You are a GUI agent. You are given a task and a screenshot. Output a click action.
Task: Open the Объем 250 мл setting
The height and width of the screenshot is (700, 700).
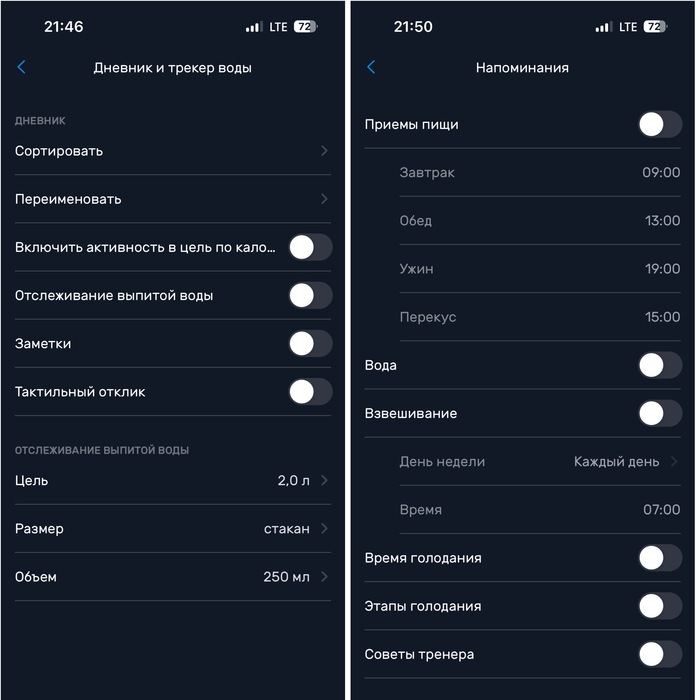(x=172, y=576)
